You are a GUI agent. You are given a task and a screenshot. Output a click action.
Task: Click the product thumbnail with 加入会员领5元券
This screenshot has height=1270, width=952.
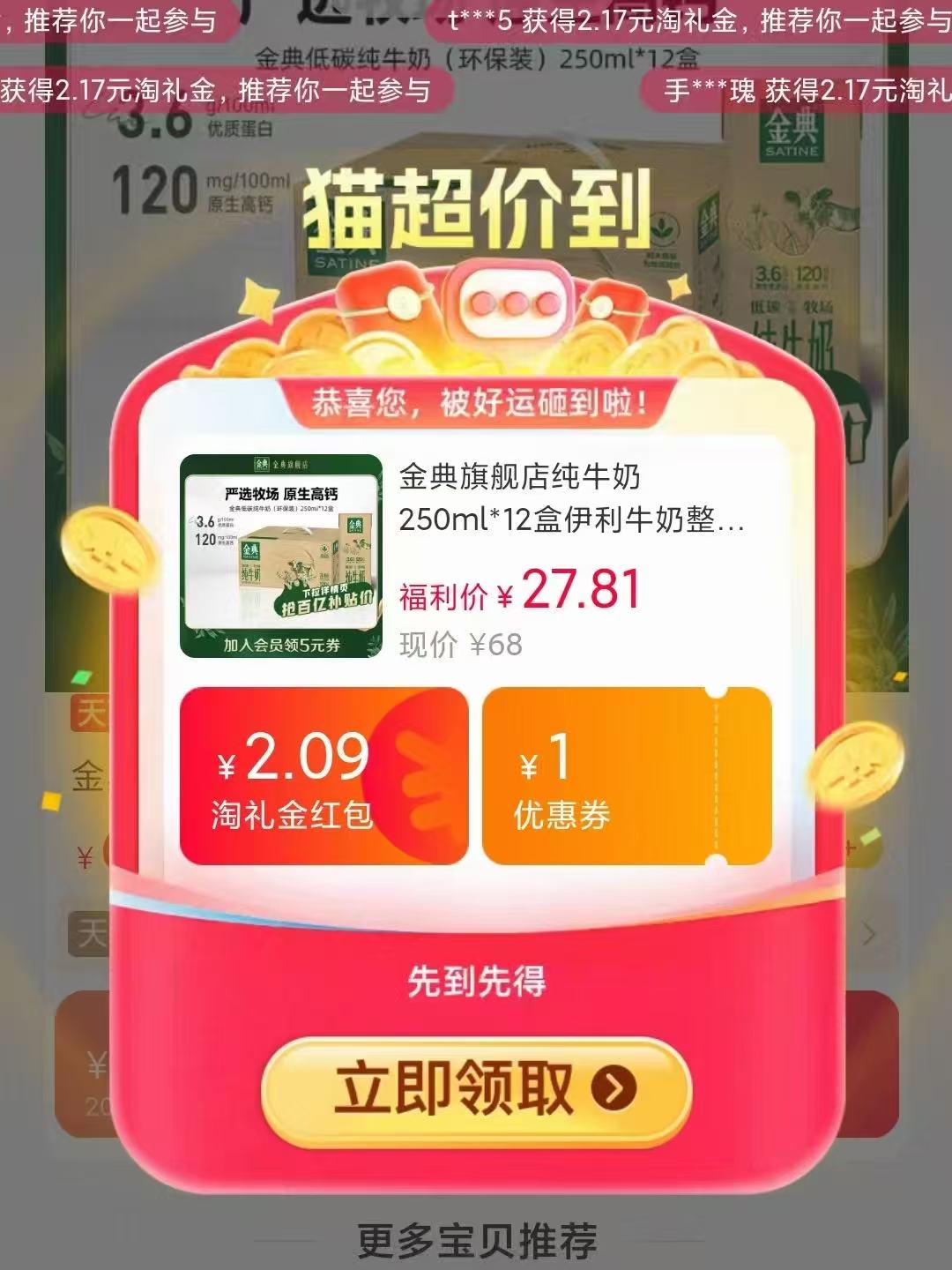click(x=280, y=554)
